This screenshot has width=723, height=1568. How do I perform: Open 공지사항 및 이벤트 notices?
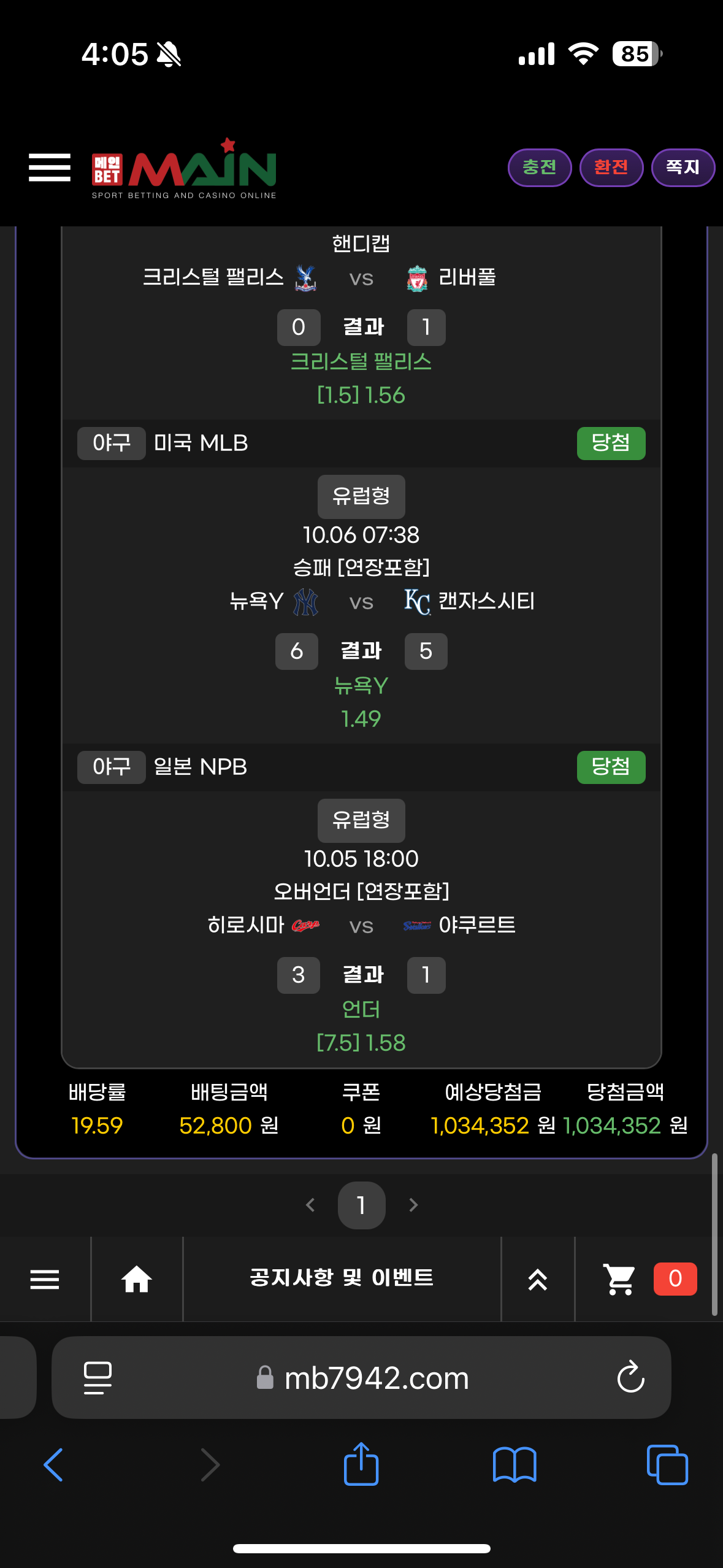(342, 1278)
